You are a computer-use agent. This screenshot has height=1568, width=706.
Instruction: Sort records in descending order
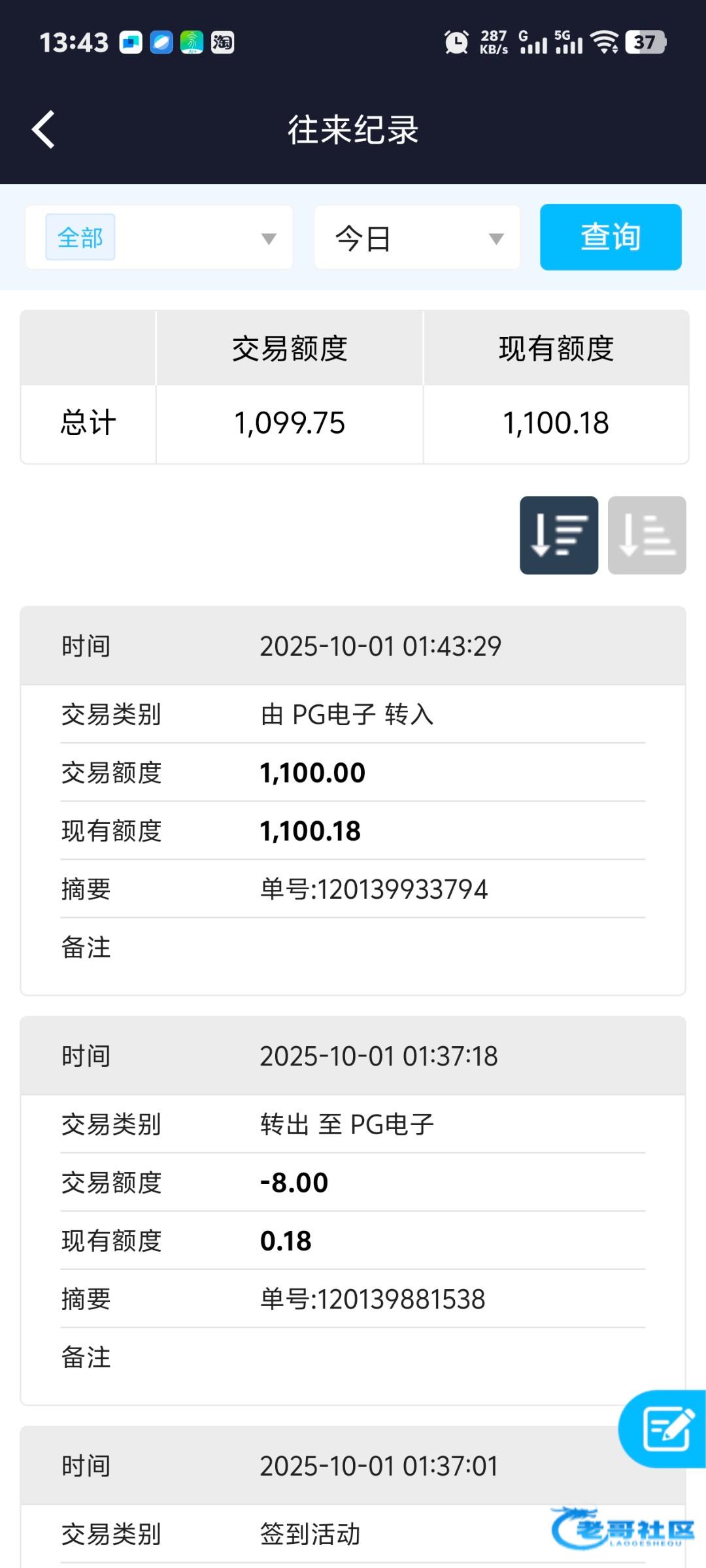559,535
